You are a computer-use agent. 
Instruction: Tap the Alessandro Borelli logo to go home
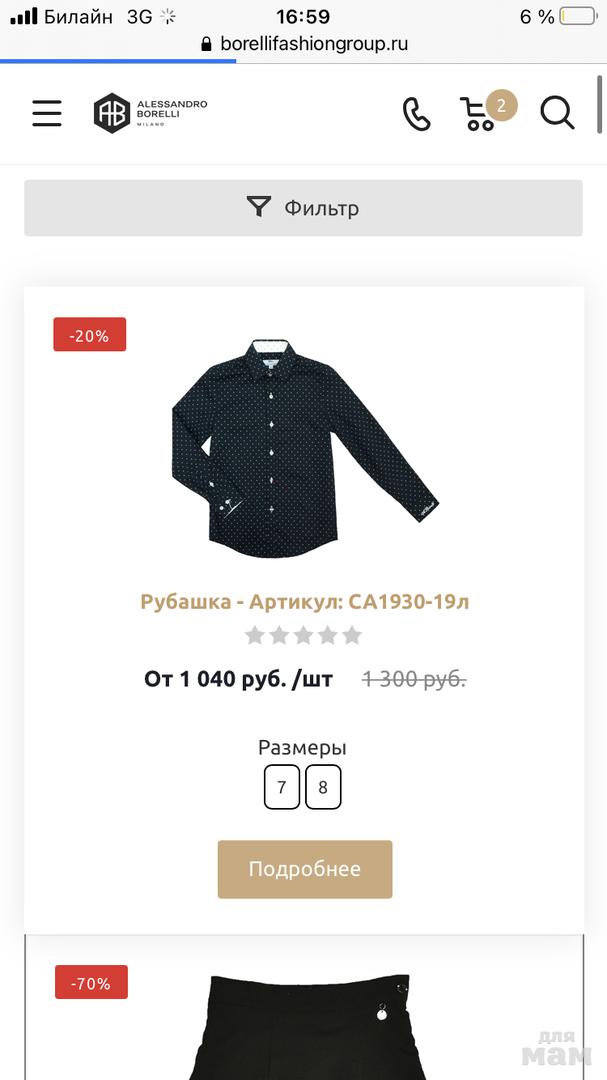coord(150,113)
